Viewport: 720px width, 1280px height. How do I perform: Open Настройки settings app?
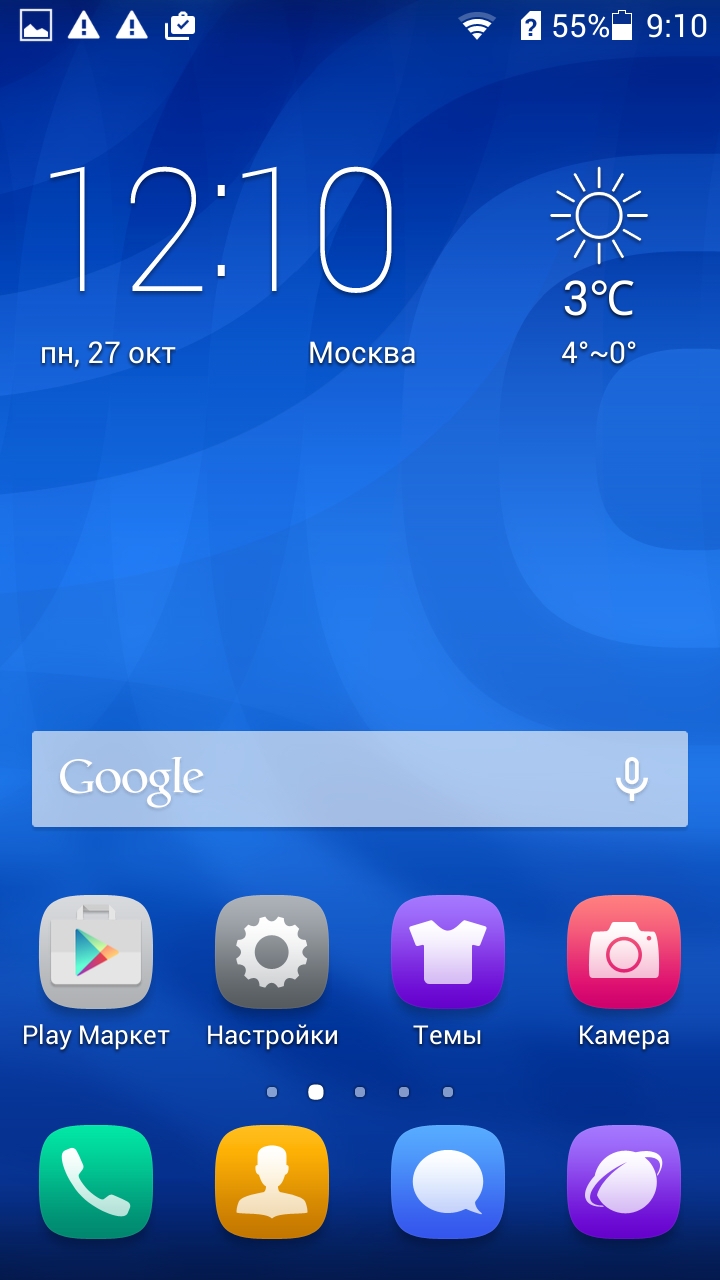click(x=272, y=952)
